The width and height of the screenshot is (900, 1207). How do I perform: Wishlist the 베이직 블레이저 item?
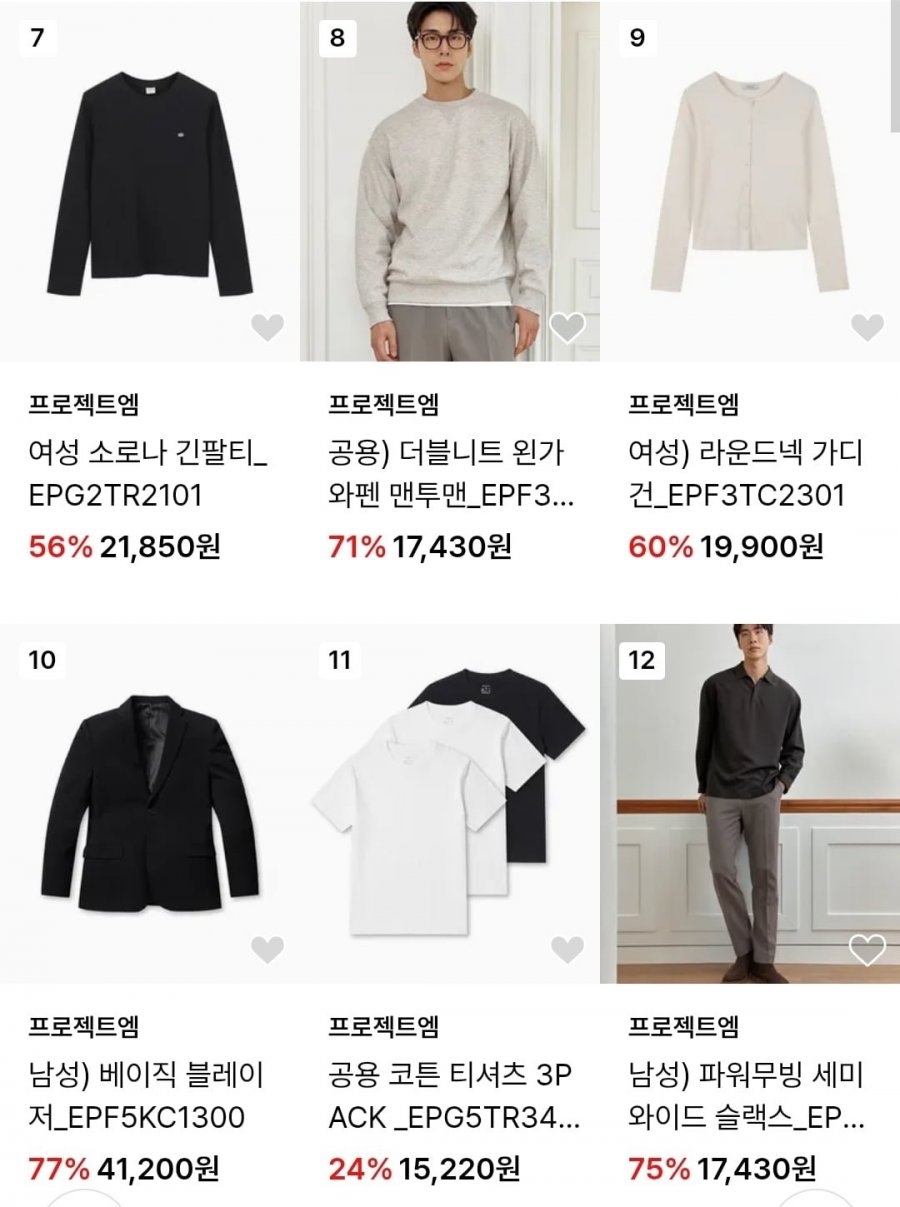pyautogui.click(x=267, y=949)
